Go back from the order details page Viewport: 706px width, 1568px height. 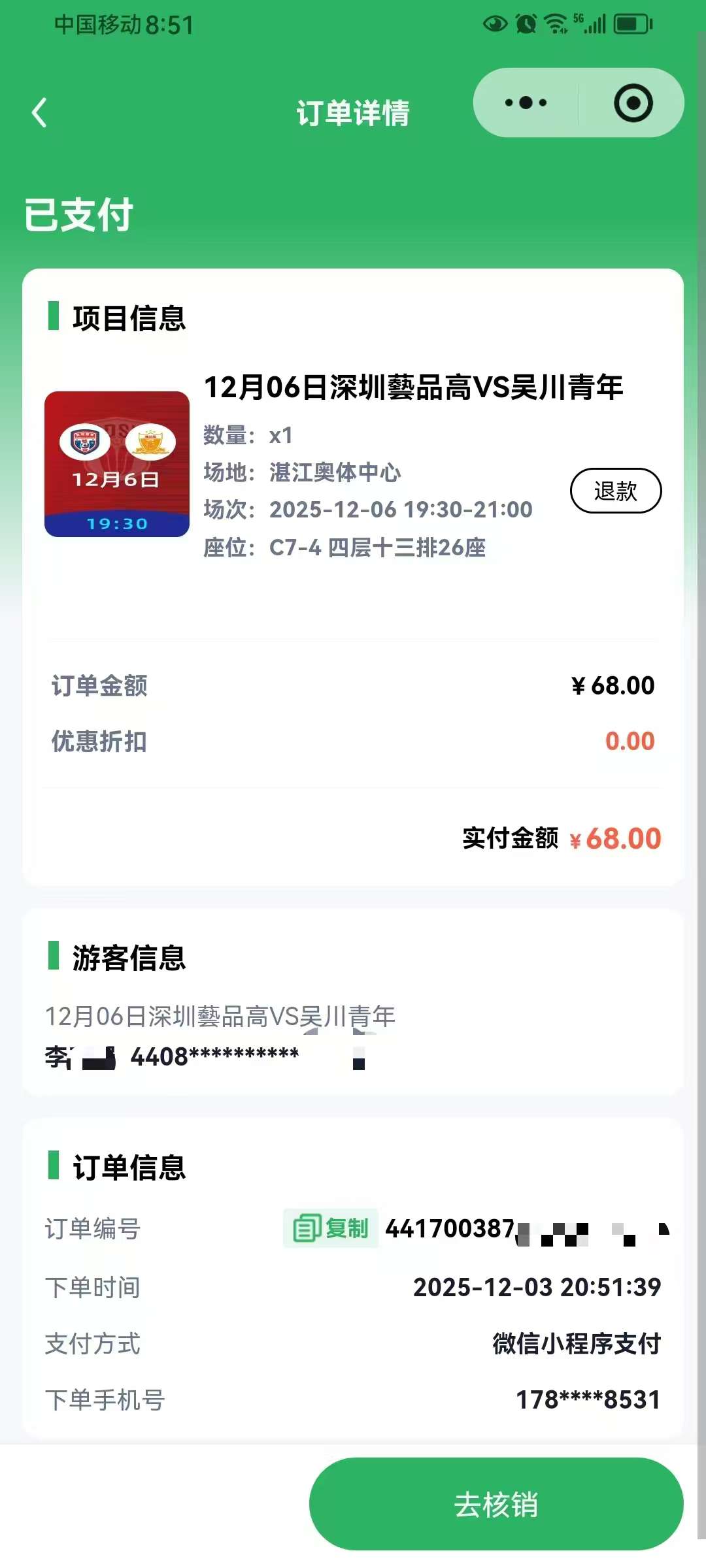39,112
